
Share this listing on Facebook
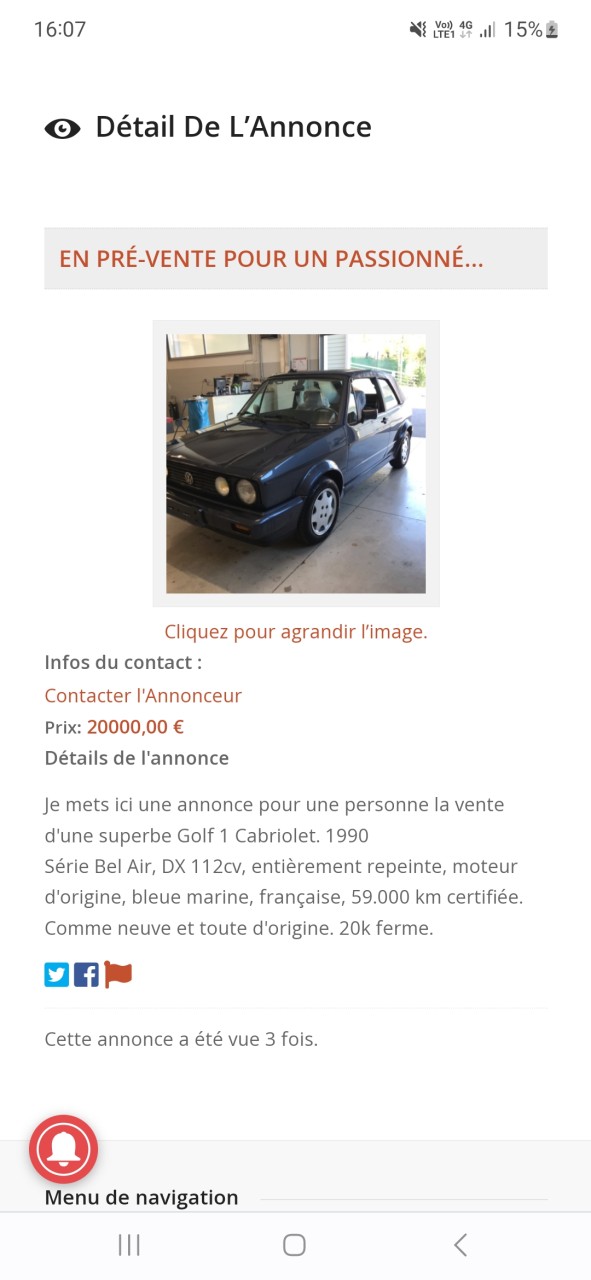86,975
